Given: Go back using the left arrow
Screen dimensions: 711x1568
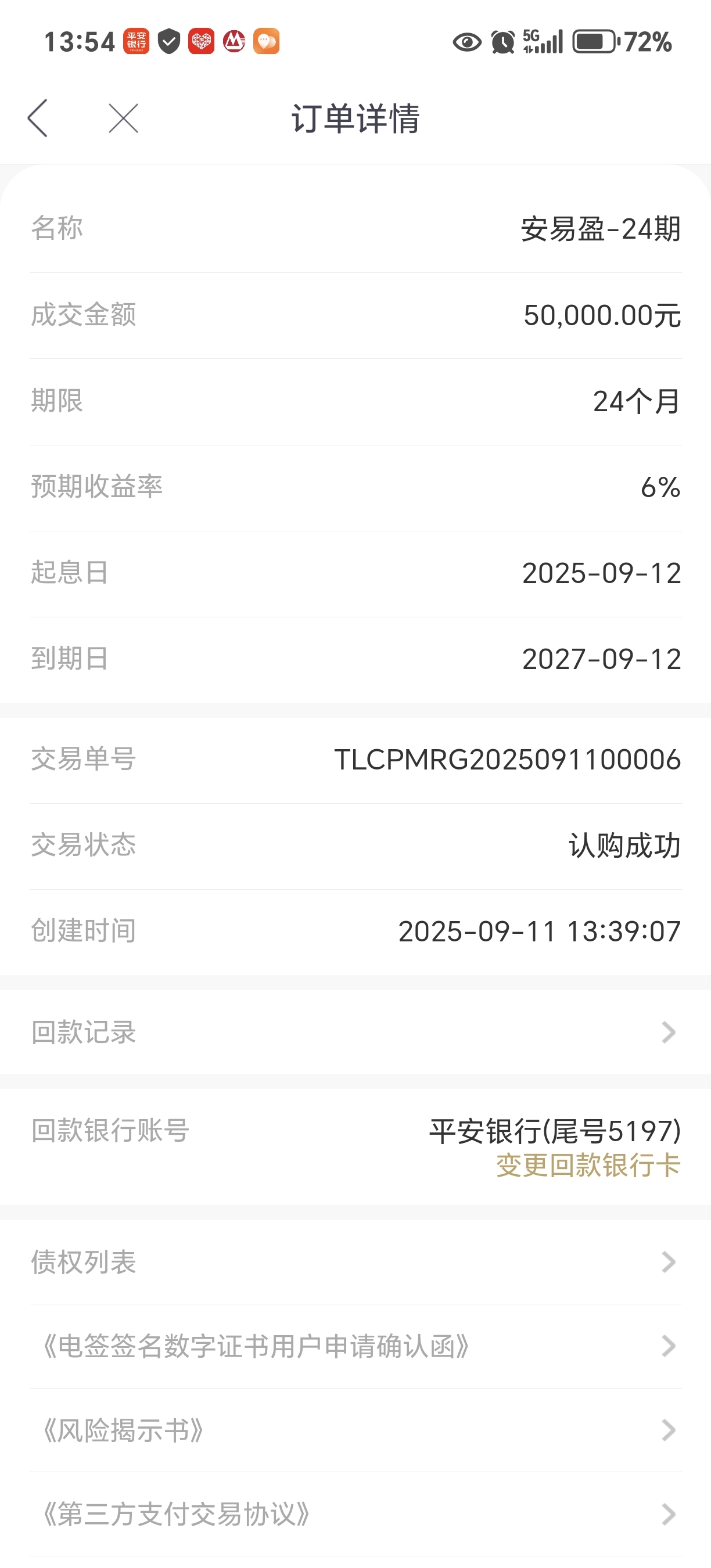Looking at the screenshot, I should 38,118.
